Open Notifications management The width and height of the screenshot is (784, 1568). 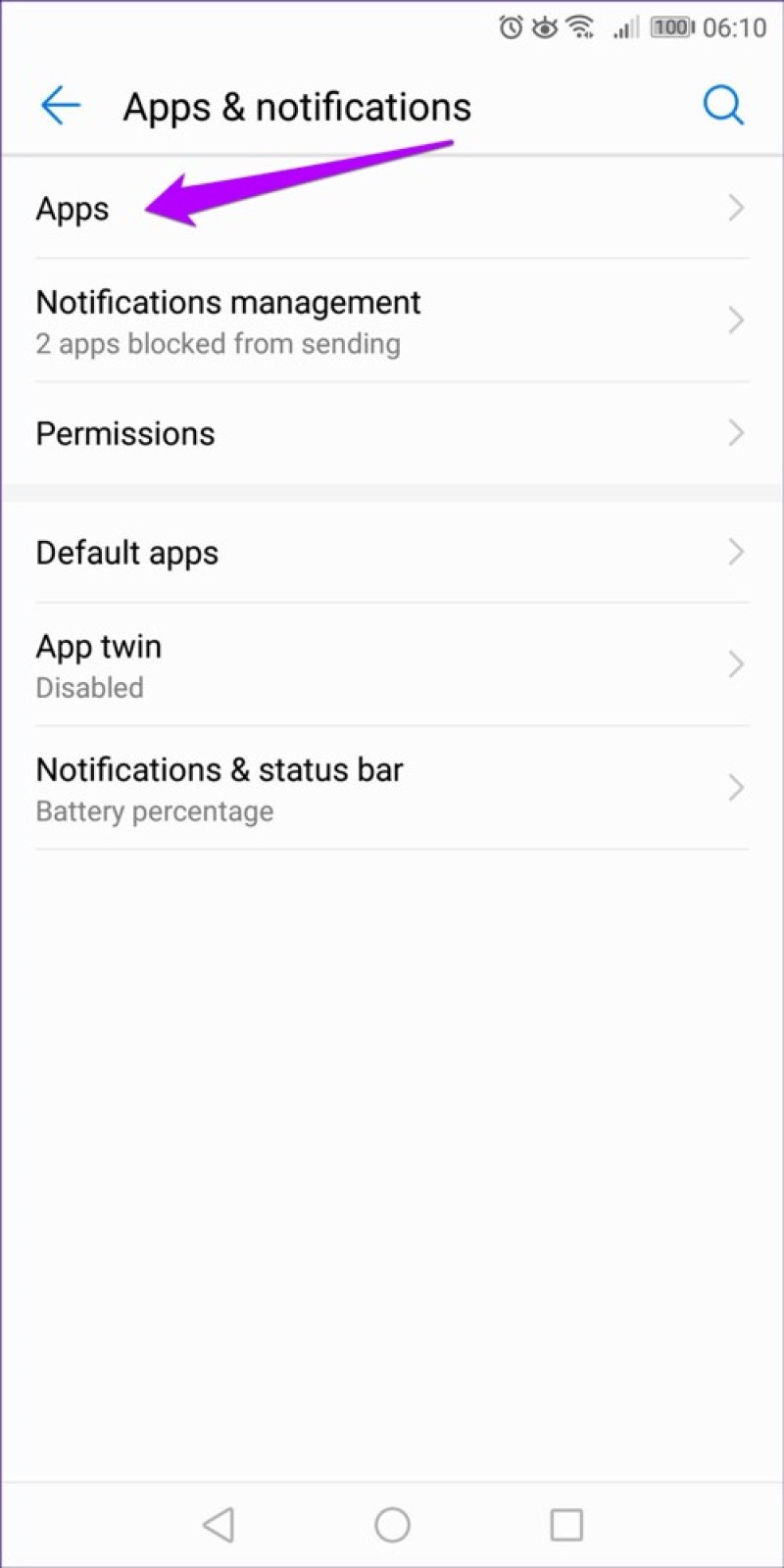tap(392, 321)
